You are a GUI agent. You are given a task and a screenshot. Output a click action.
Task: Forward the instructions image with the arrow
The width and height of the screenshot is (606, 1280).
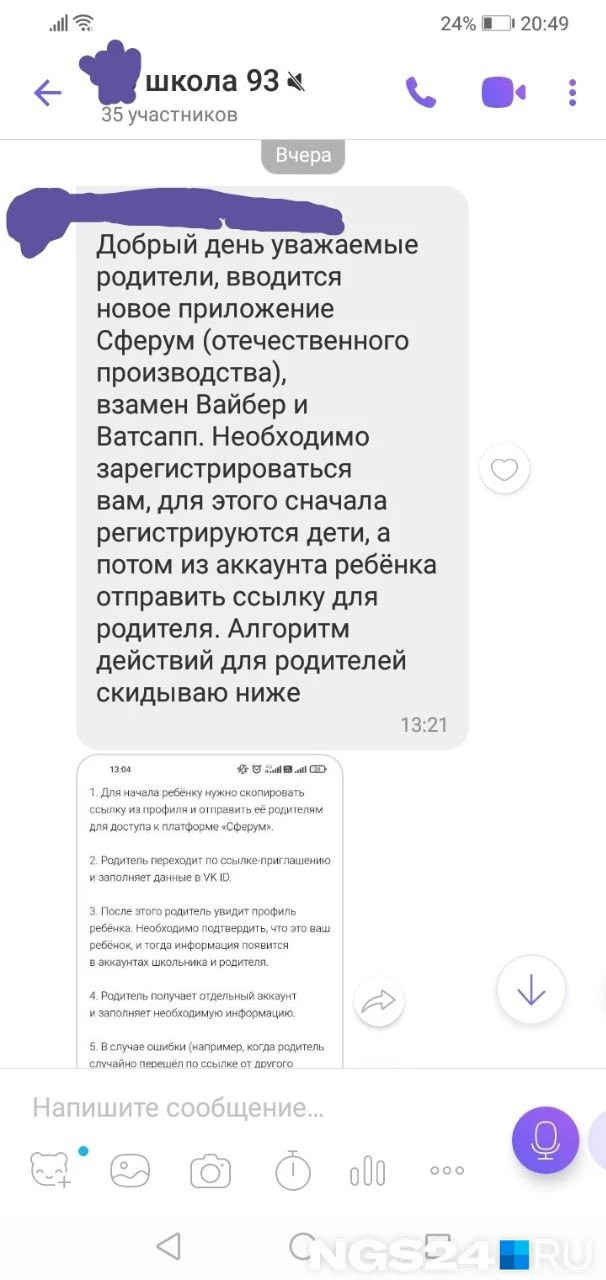pos(379,1003)
